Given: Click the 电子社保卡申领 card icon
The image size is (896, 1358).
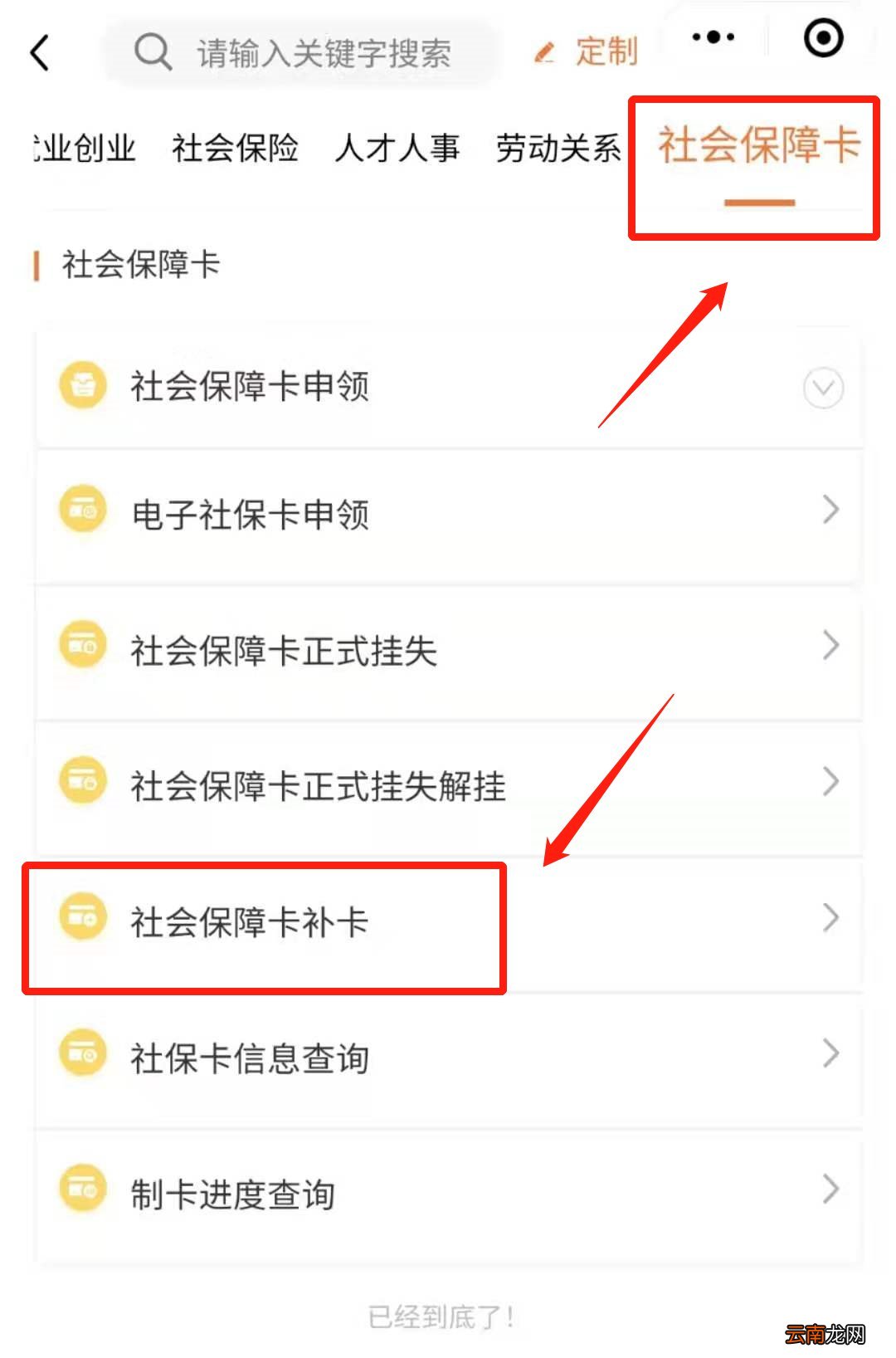Looking at the screenshot, I should point(83,510).
